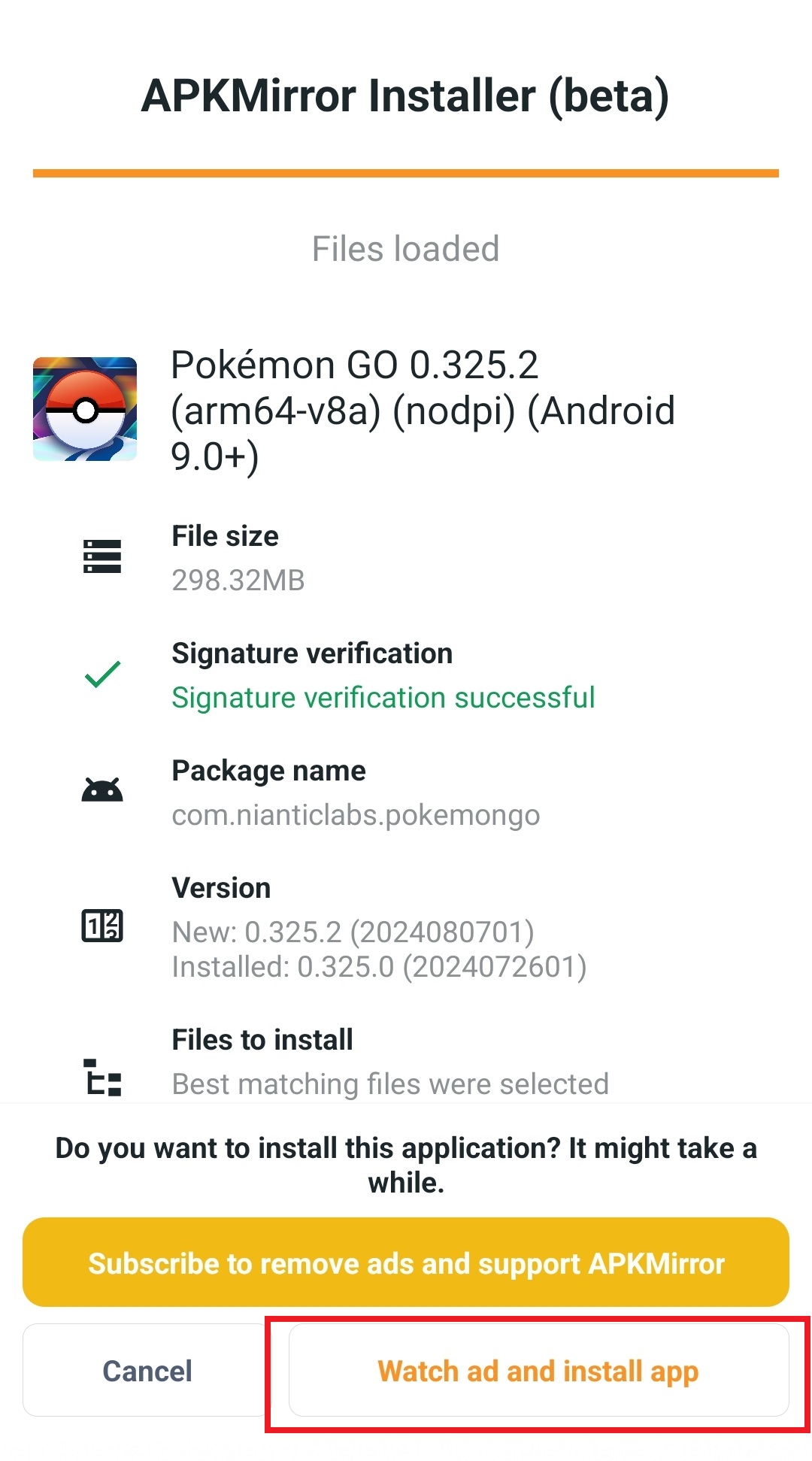Viewport: 812px width, 1461px height.
Task: Select Subscribe to remove ads and support APKMirror
Action: pos(406,1263)
